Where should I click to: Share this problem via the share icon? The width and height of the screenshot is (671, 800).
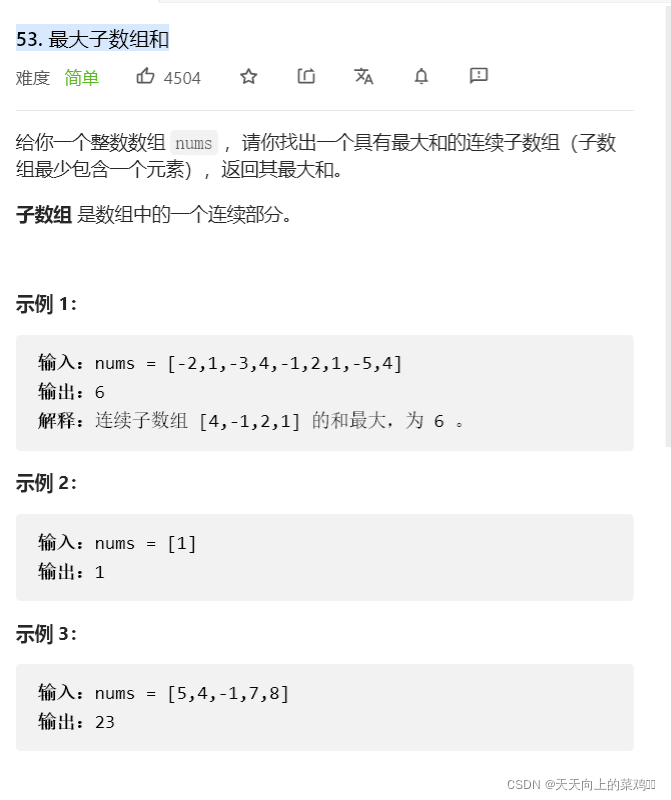coord(306,77)
